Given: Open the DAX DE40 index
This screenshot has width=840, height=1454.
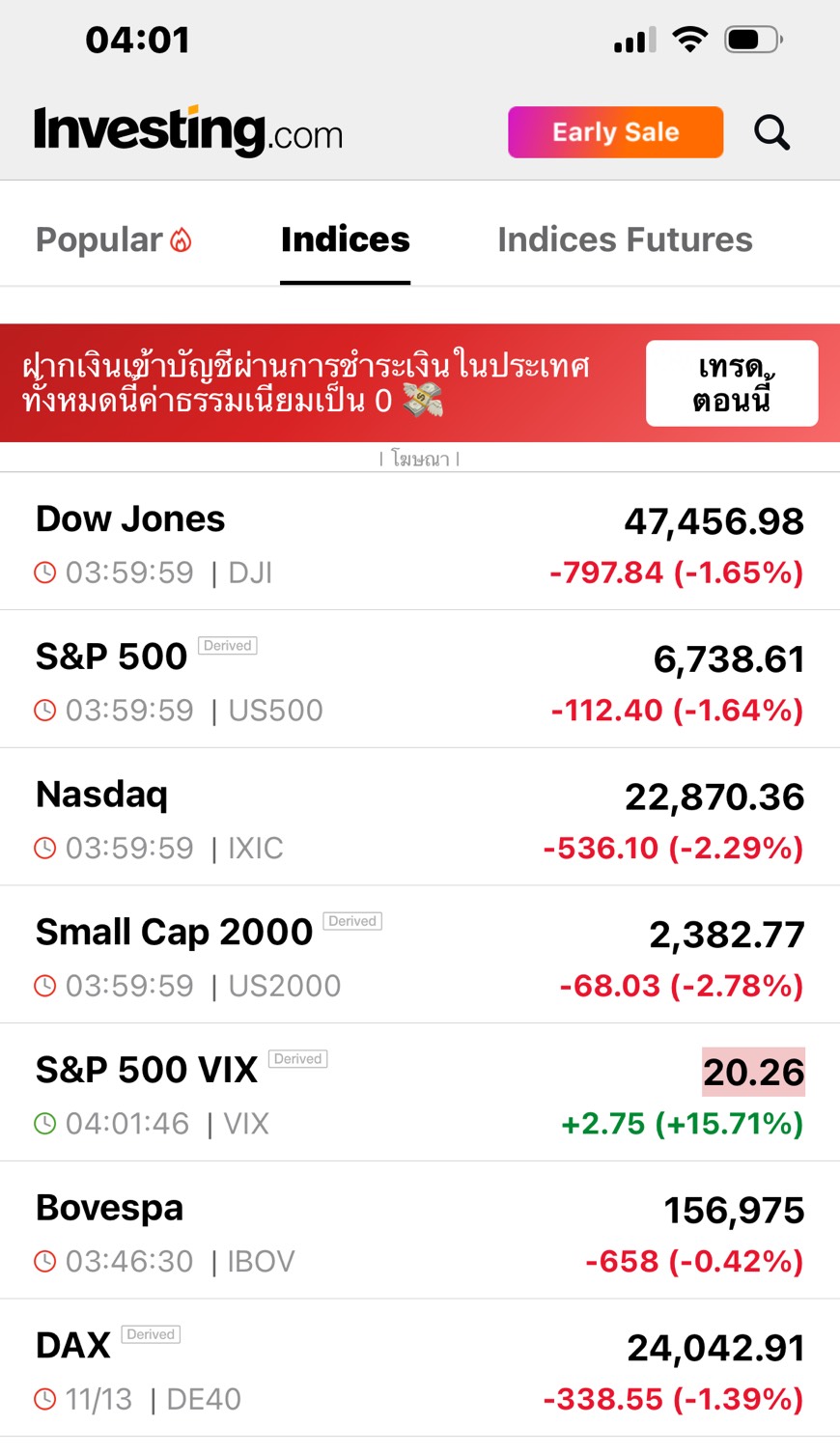Looking at the screenshot, I should pyautogui.click(x=419, y=1370).
